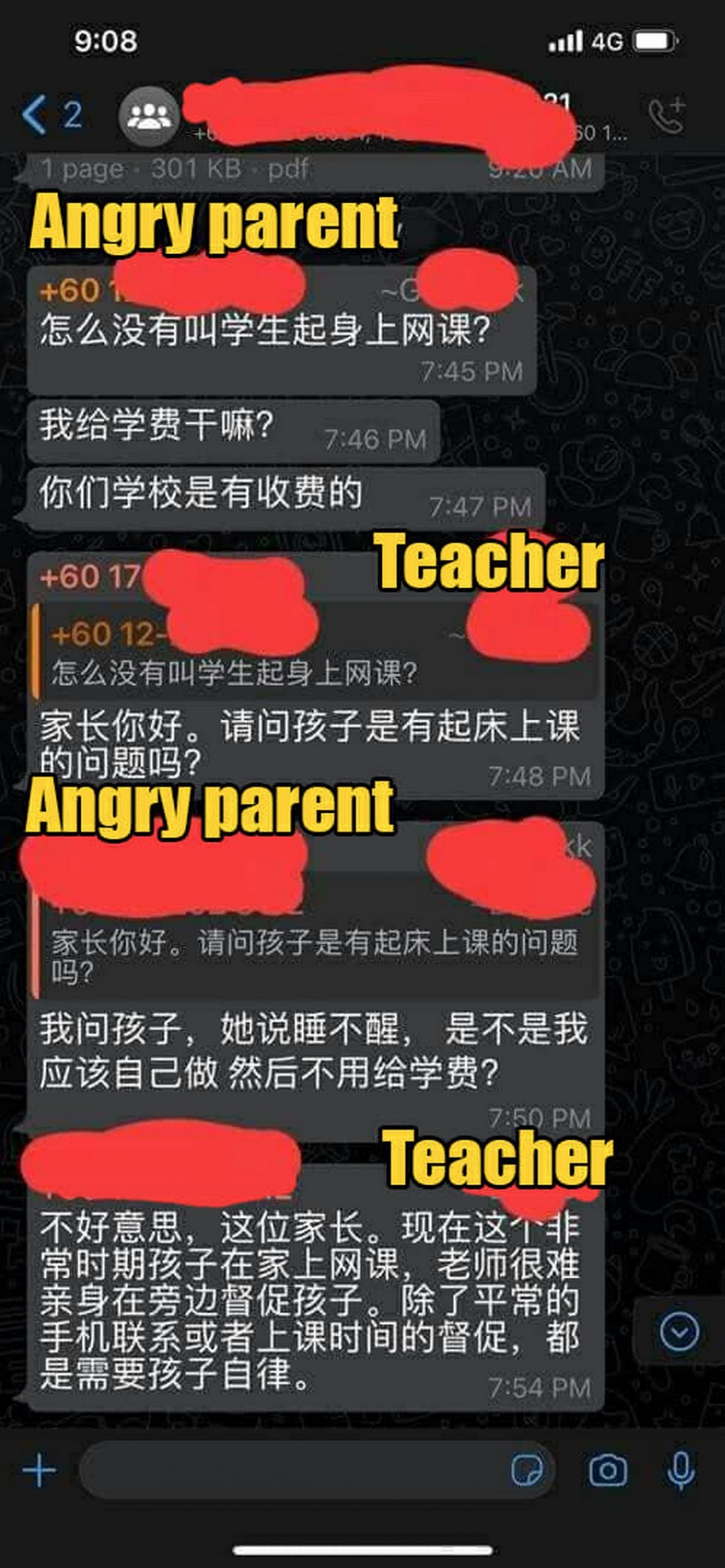The image size is (725, 1568).
Task: Start a group call
Action: [x=667, y=114]
